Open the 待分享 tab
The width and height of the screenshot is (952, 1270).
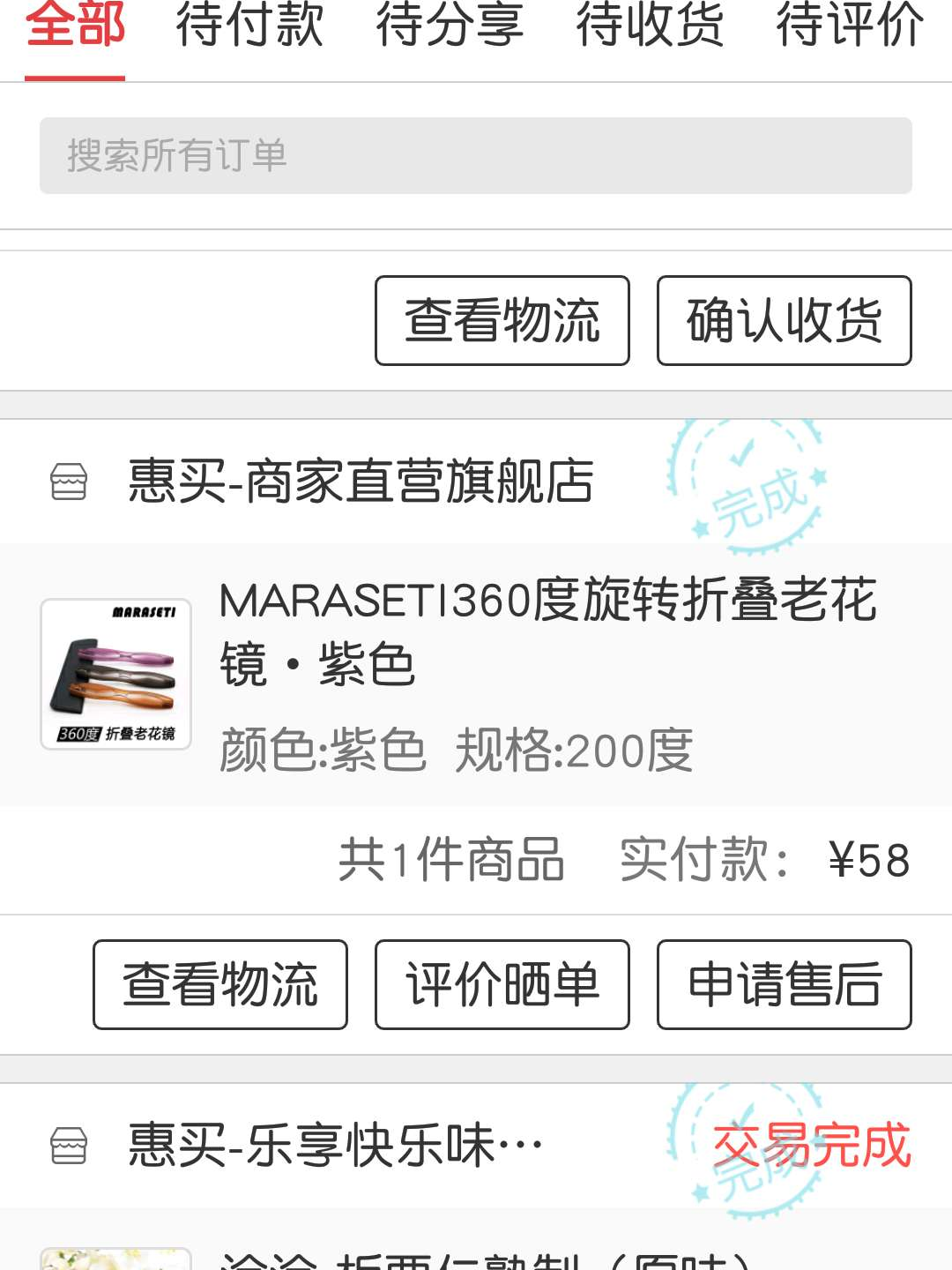pos(450,26)
